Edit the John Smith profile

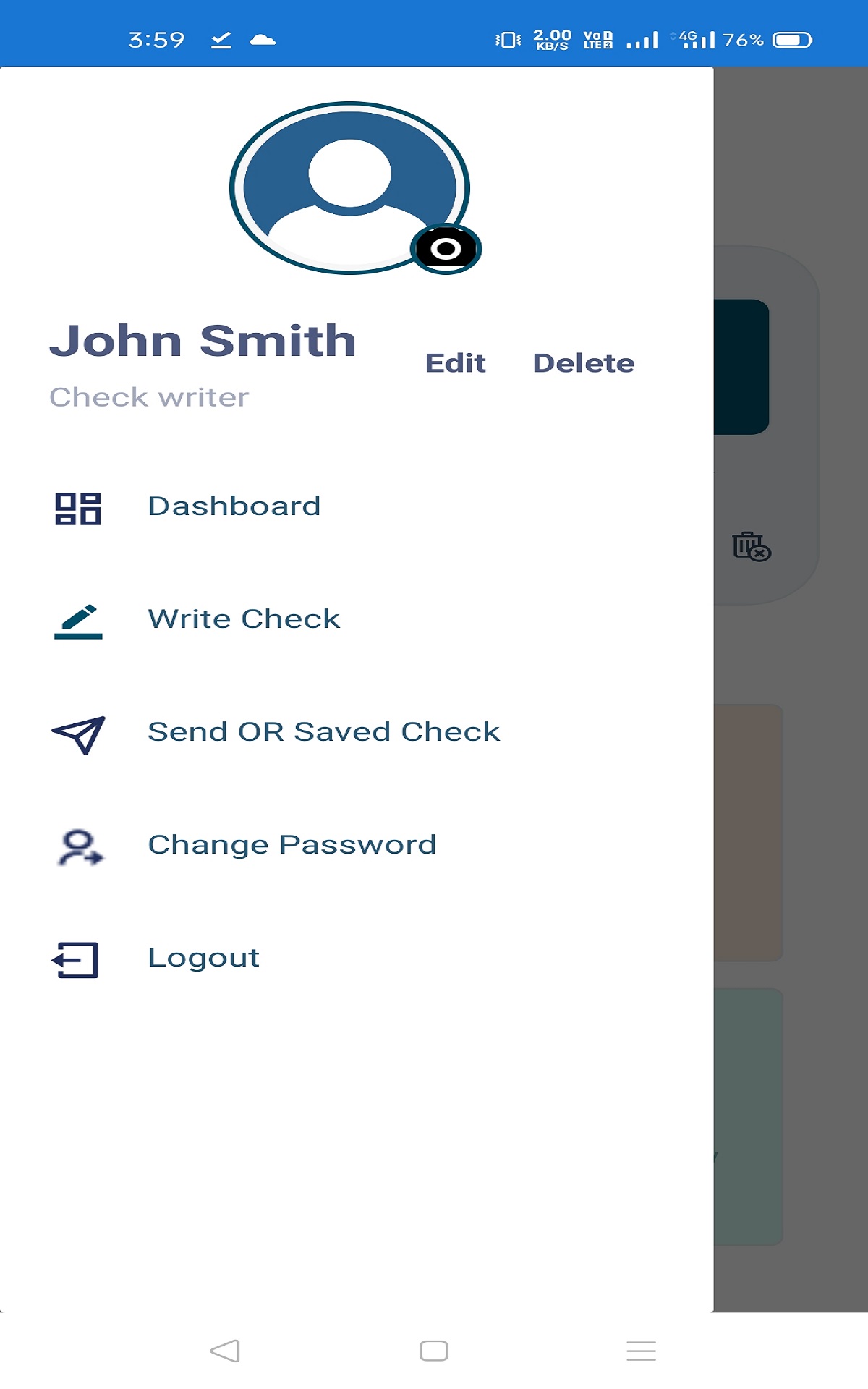click(x=455, y=363)
